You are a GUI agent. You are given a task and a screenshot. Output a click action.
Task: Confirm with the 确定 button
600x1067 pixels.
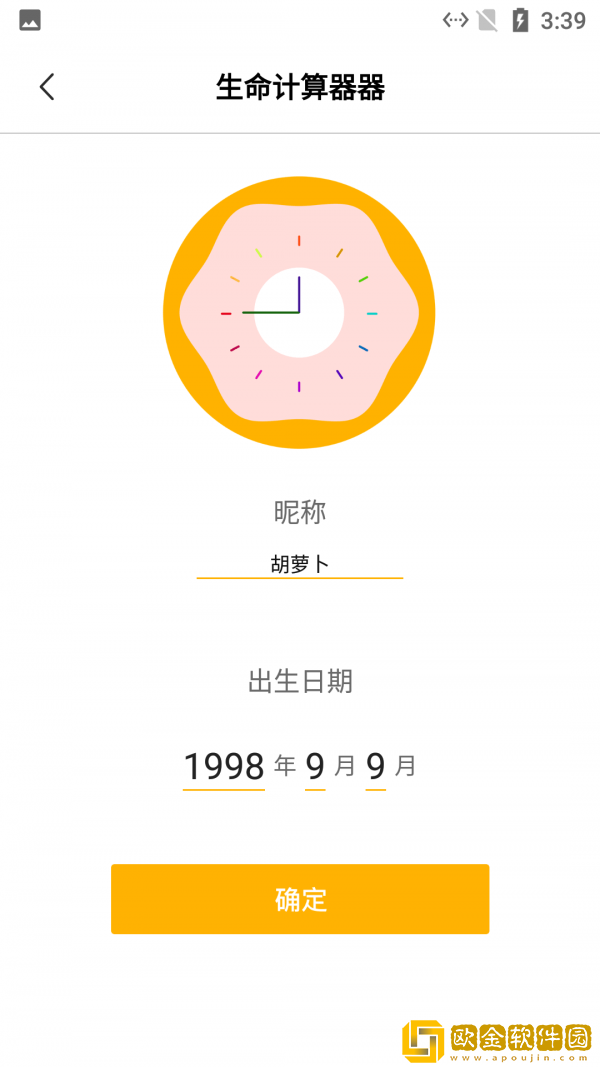300,899
